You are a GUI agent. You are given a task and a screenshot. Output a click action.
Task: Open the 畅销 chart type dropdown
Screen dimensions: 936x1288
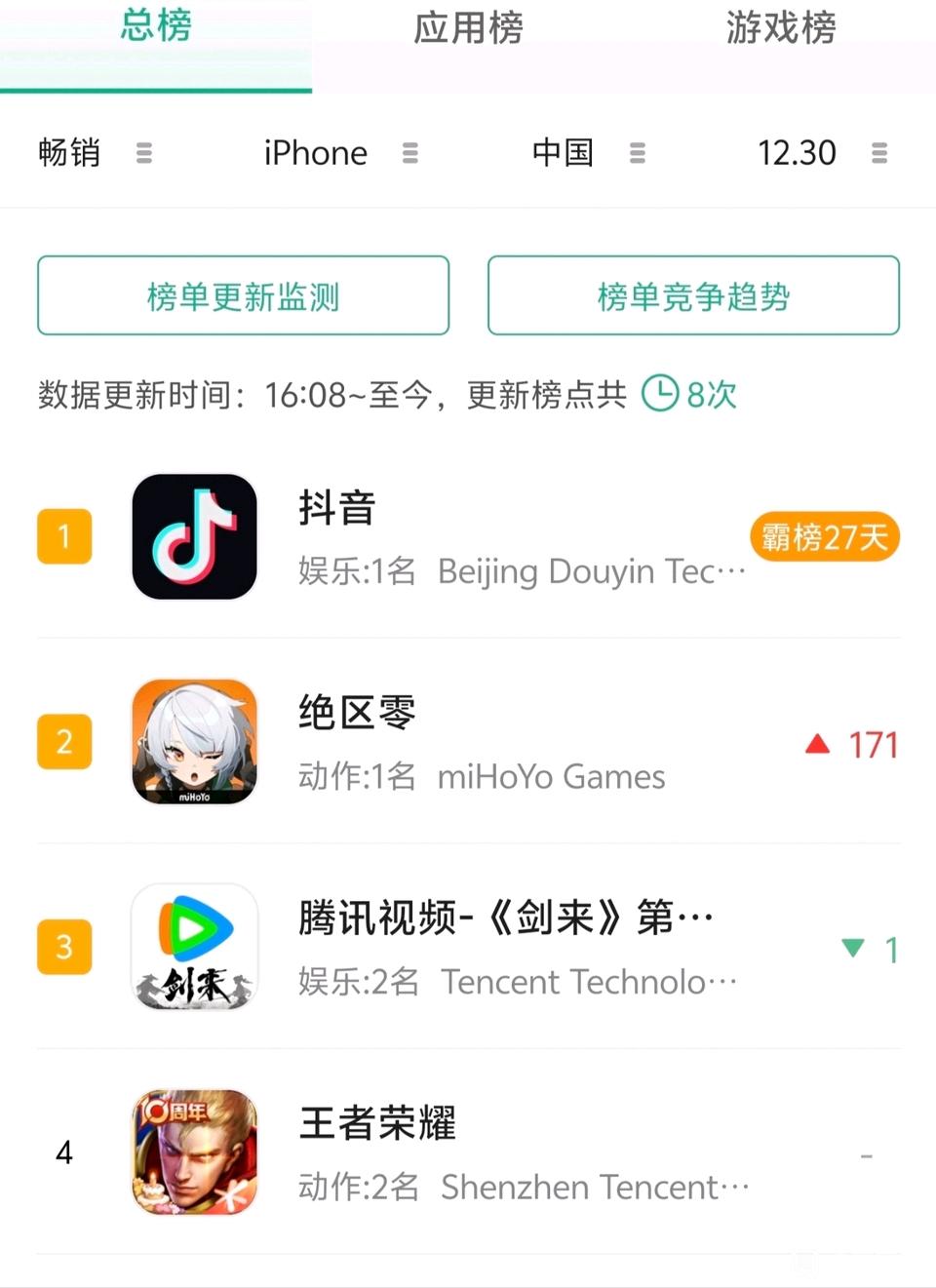coord(95,153)
